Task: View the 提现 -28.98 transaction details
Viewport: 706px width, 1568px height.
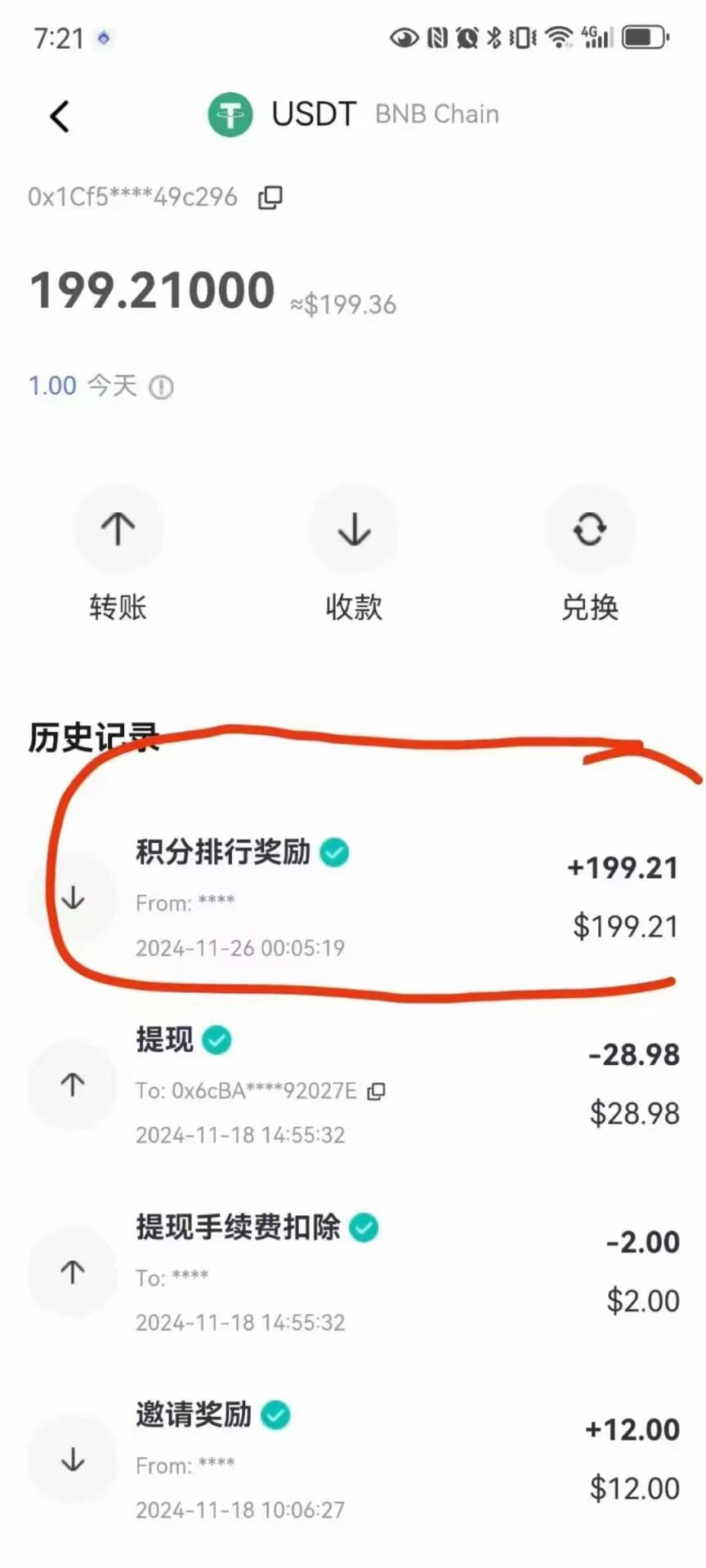Action: 353,1085
